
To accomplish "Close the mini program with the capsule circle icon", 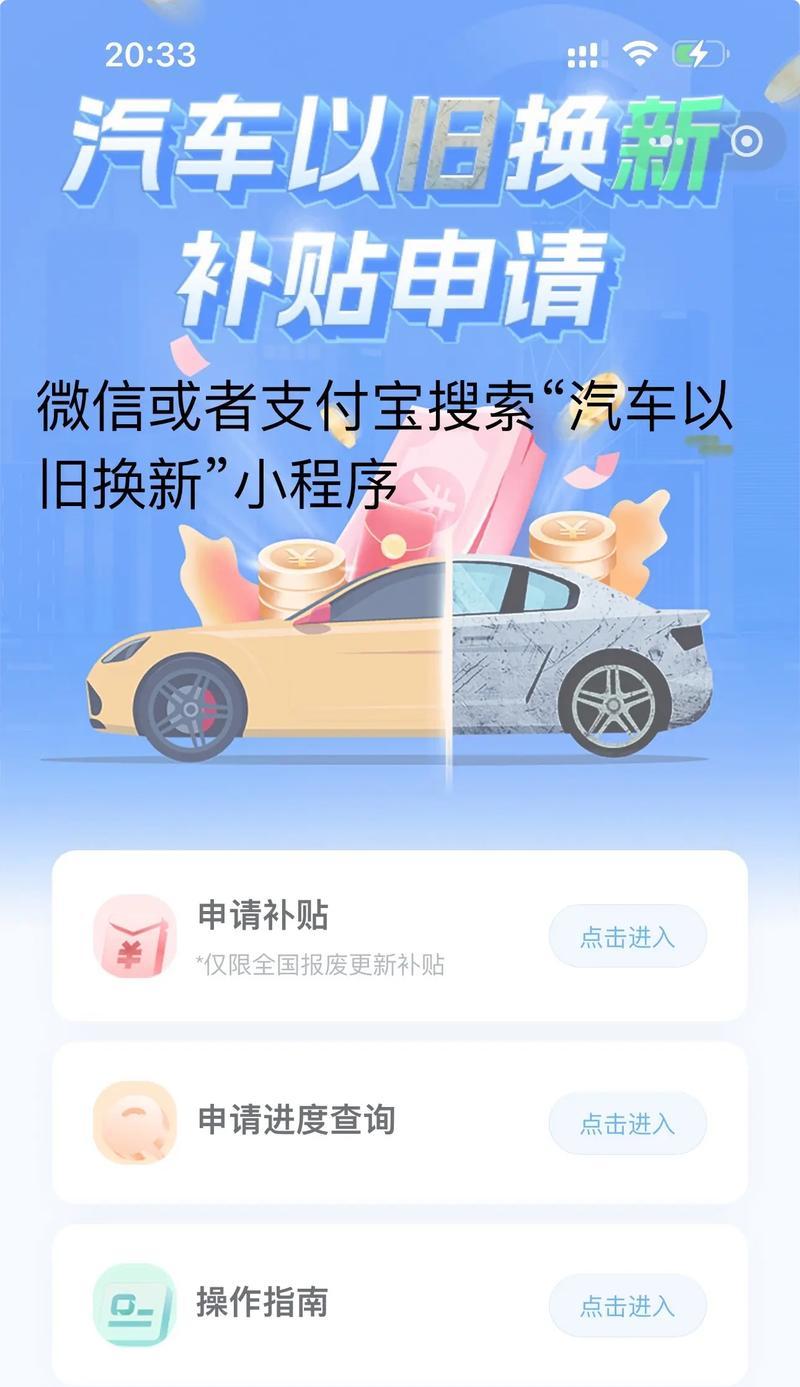I will 746,141.
